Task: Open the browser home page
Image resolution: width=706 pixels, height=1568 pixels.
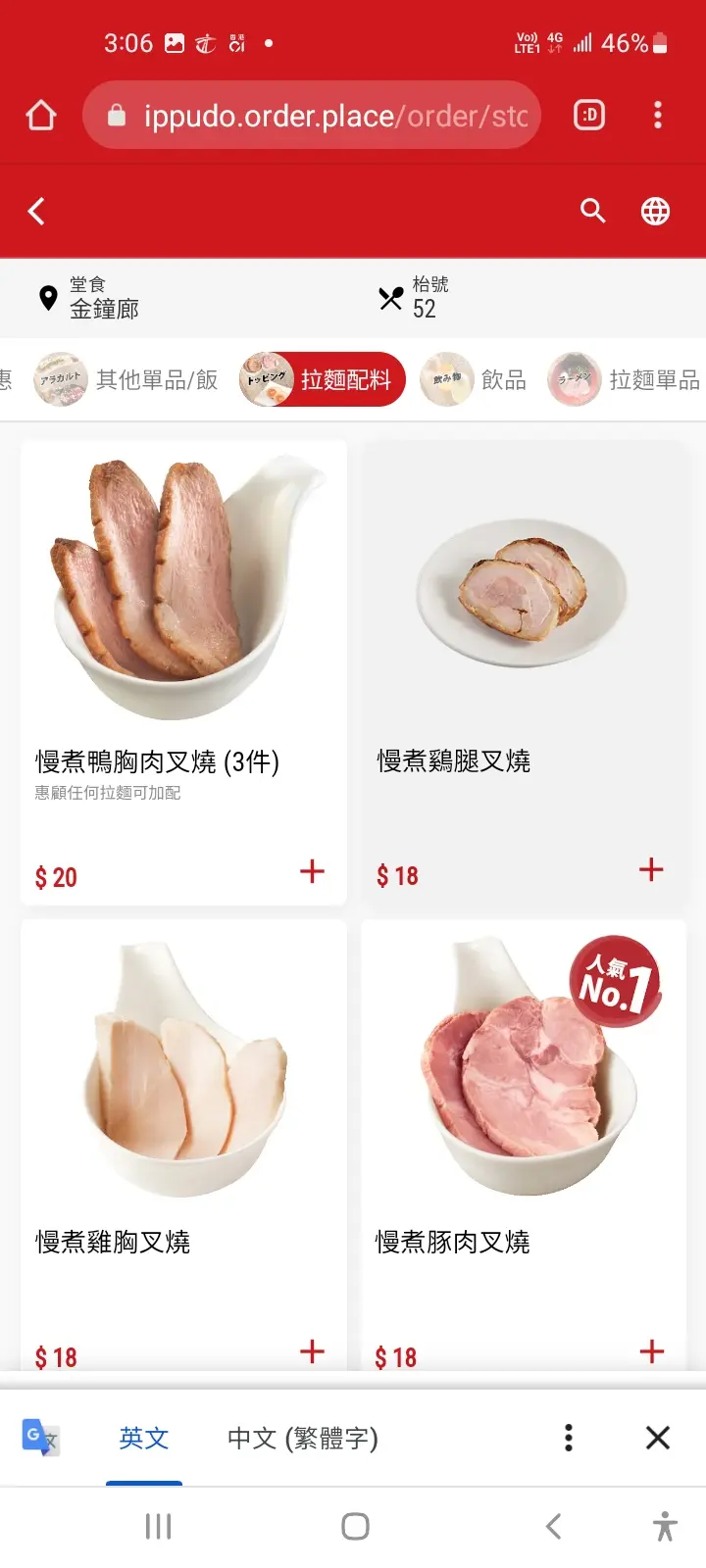Action: 41,116
